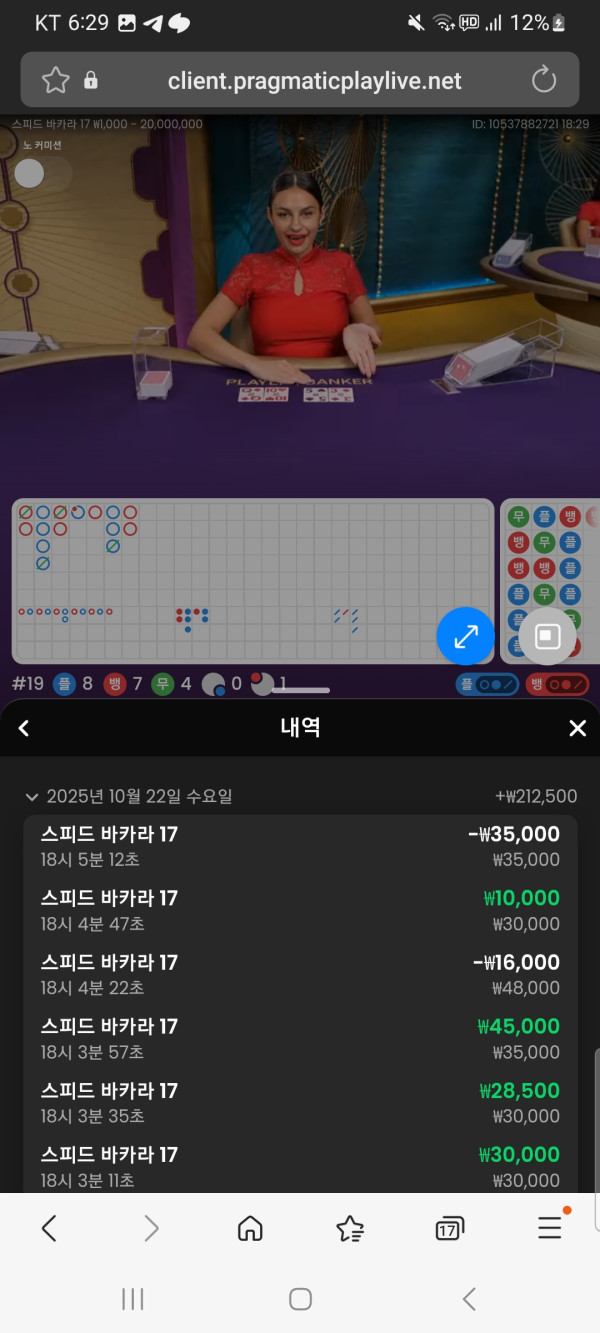Reload the page
This screenshot has height=1333, width=600.
point(543,80)
